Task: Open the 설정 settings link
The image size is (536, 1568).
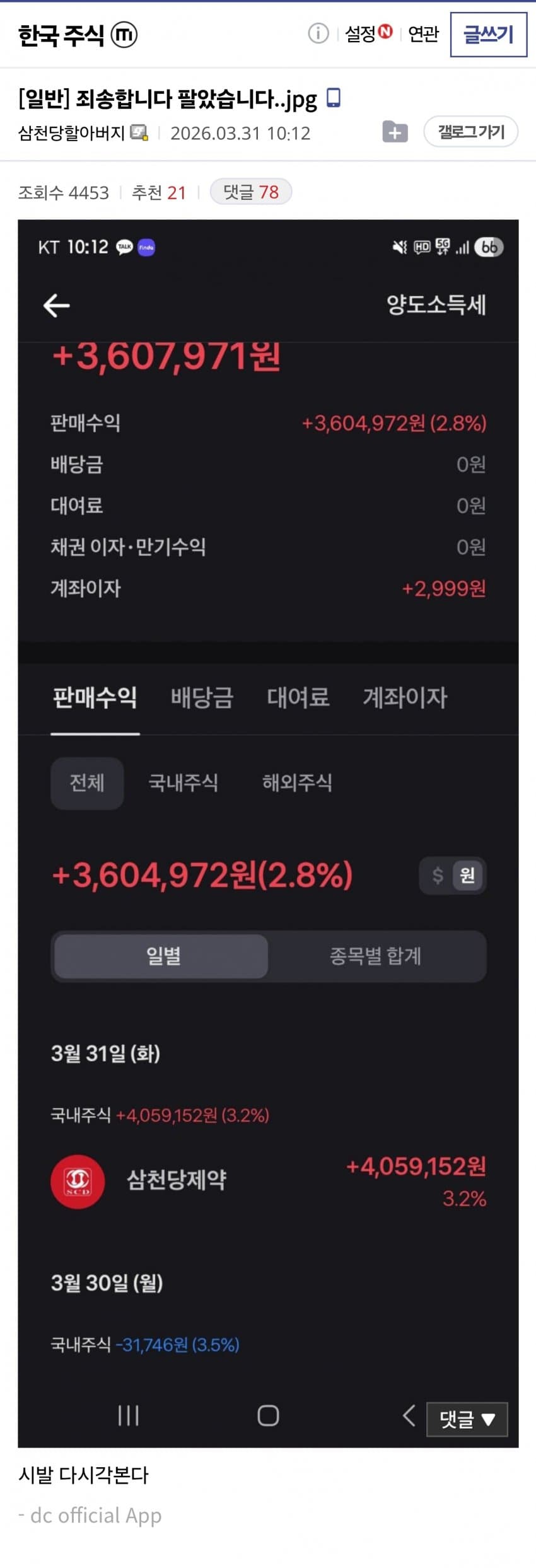Action: coord(361,34)
